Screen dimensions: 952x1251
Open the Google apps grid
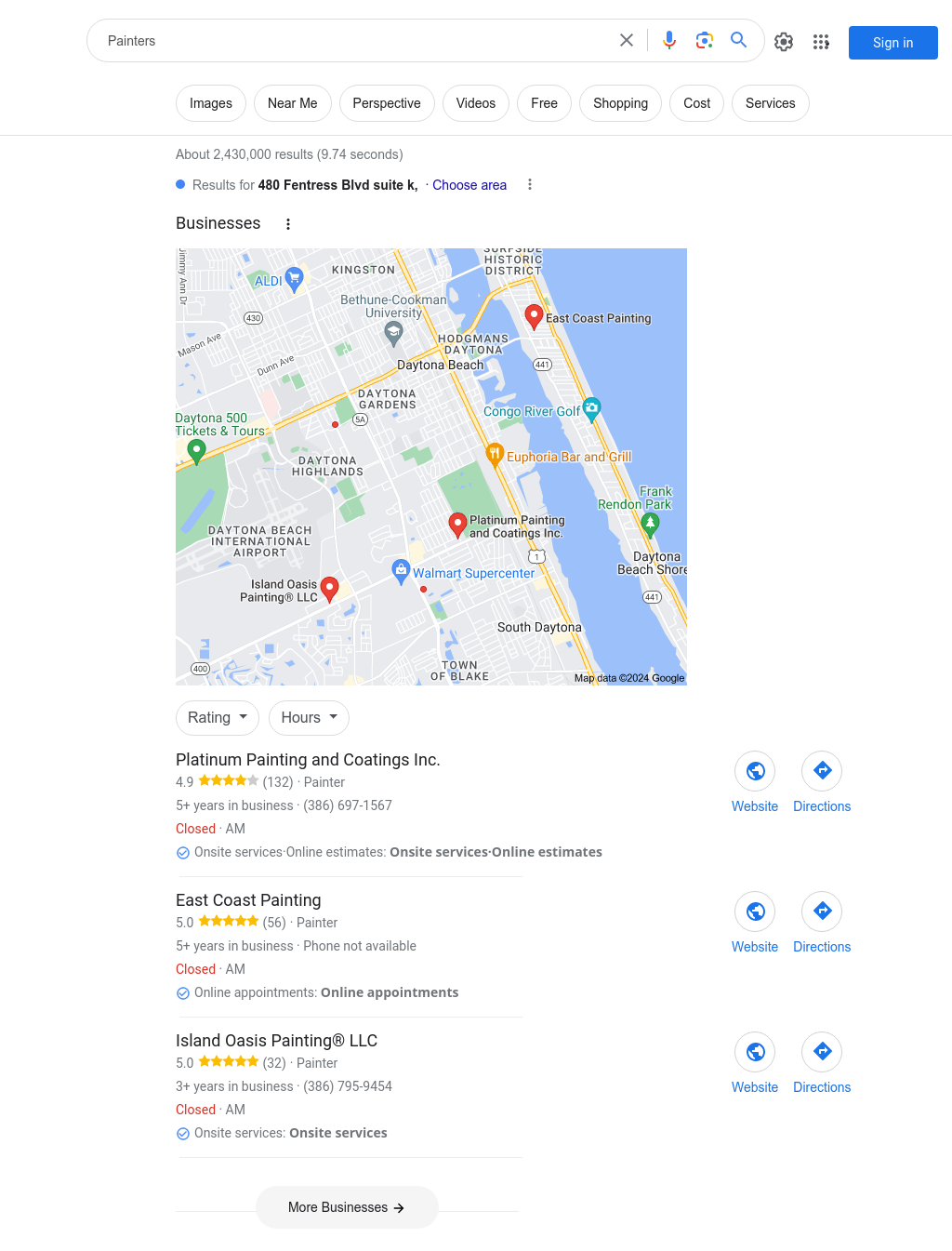click(821, 42)
